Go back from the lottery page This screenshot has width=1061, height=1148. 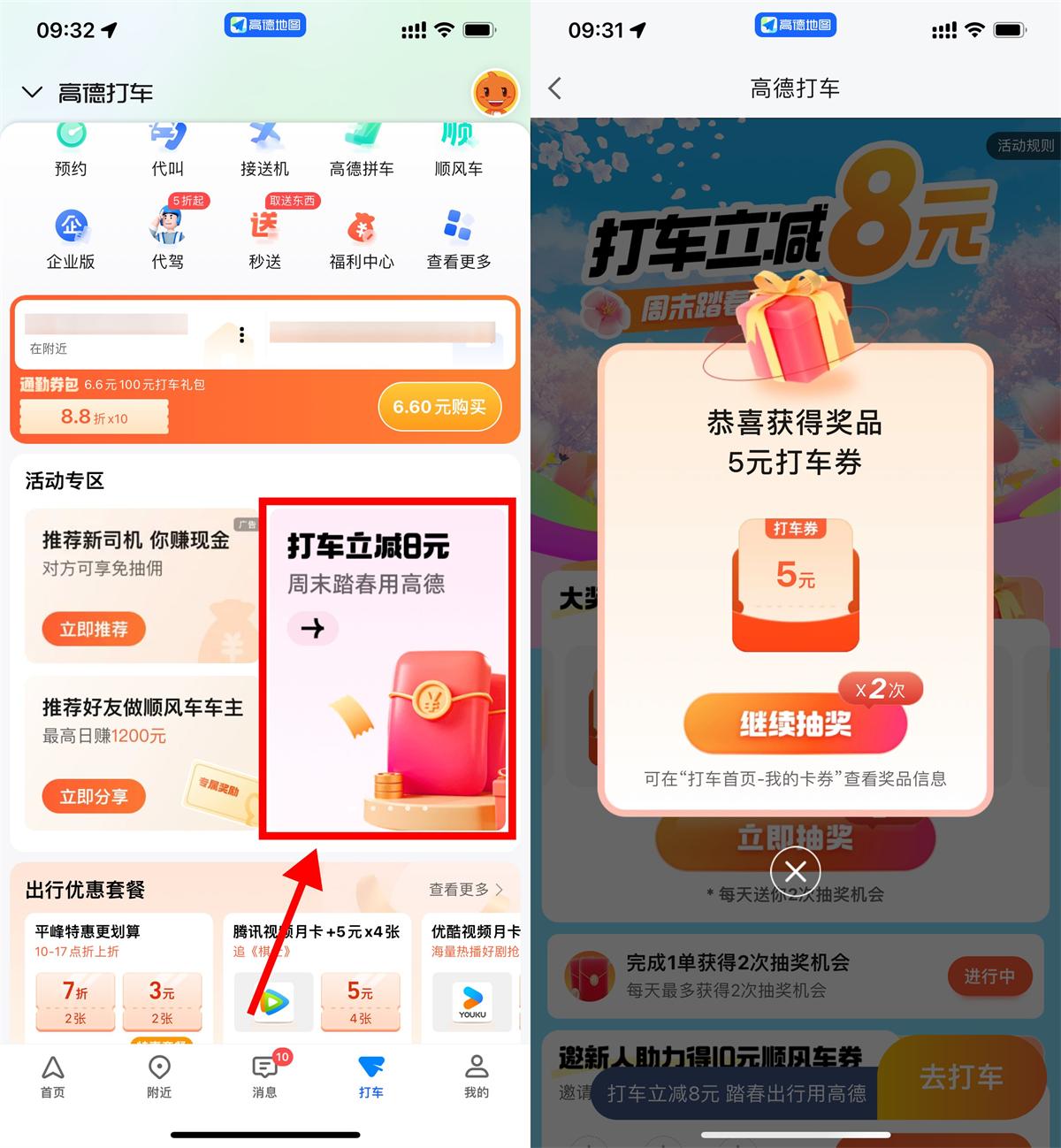[x=555, y=88]
